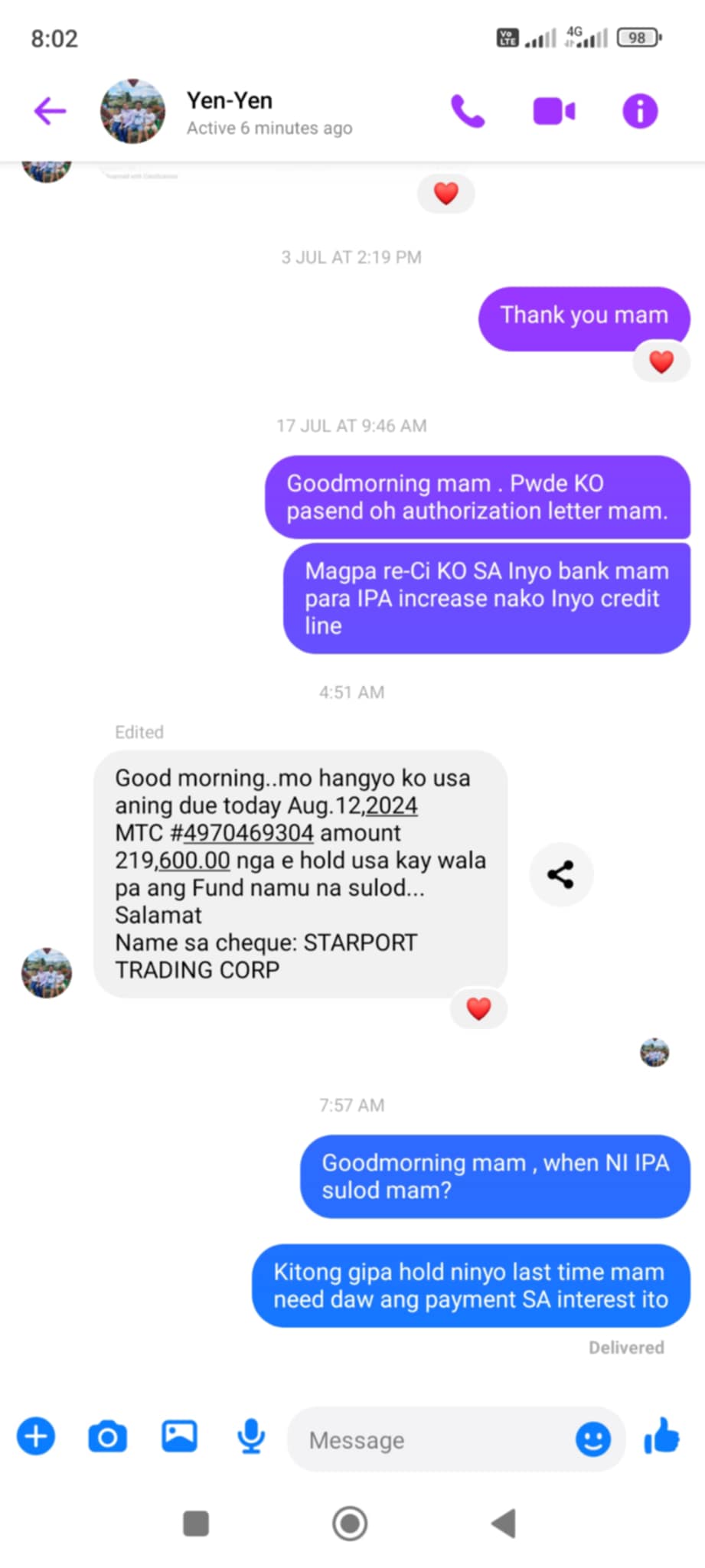The image size is (705, 1568).
Task: Forward the STARPORT TRADING CORP message
Action: click(x=561, y=874)
